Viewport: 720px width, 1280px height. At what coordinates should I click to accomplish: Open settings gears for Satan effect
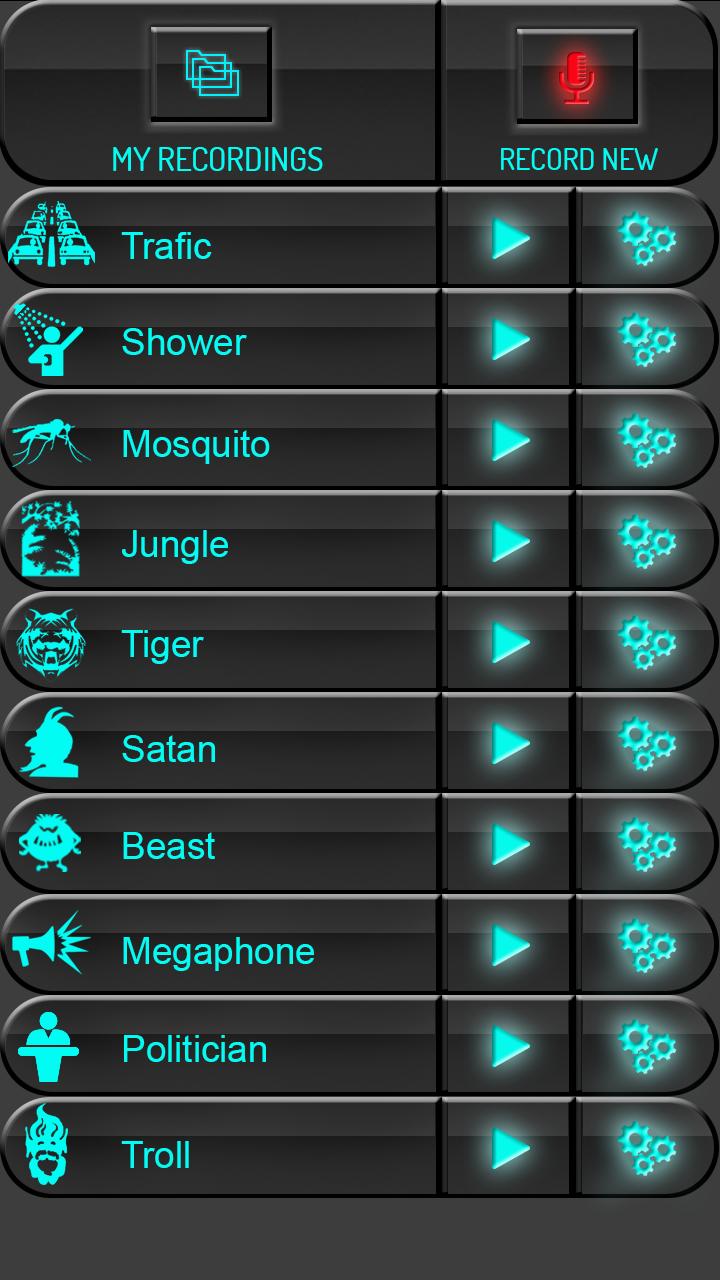point(646,744)
